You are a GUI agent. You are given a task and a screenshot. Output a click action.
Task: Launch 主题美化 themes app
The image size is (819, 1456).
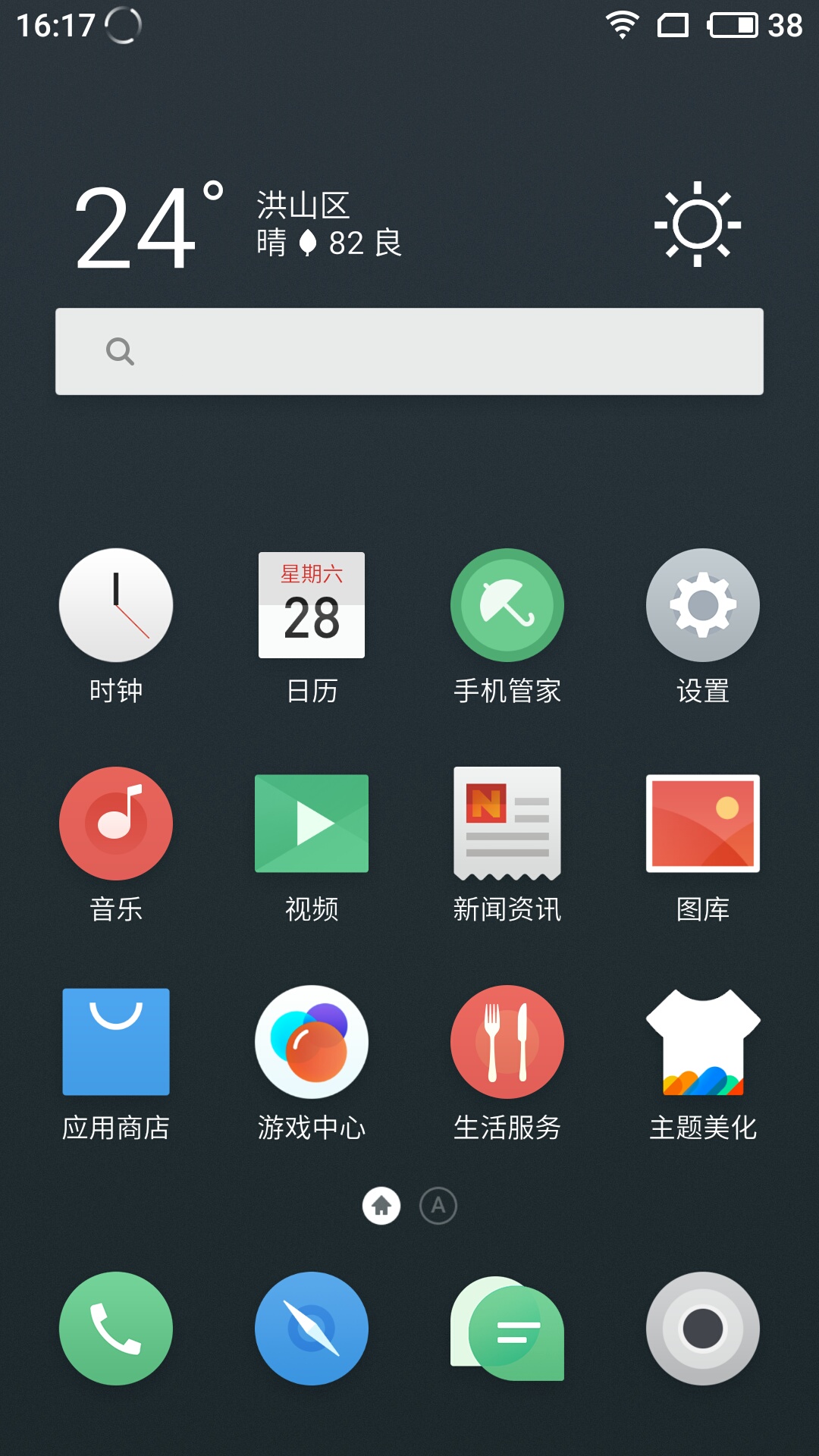703,1042
